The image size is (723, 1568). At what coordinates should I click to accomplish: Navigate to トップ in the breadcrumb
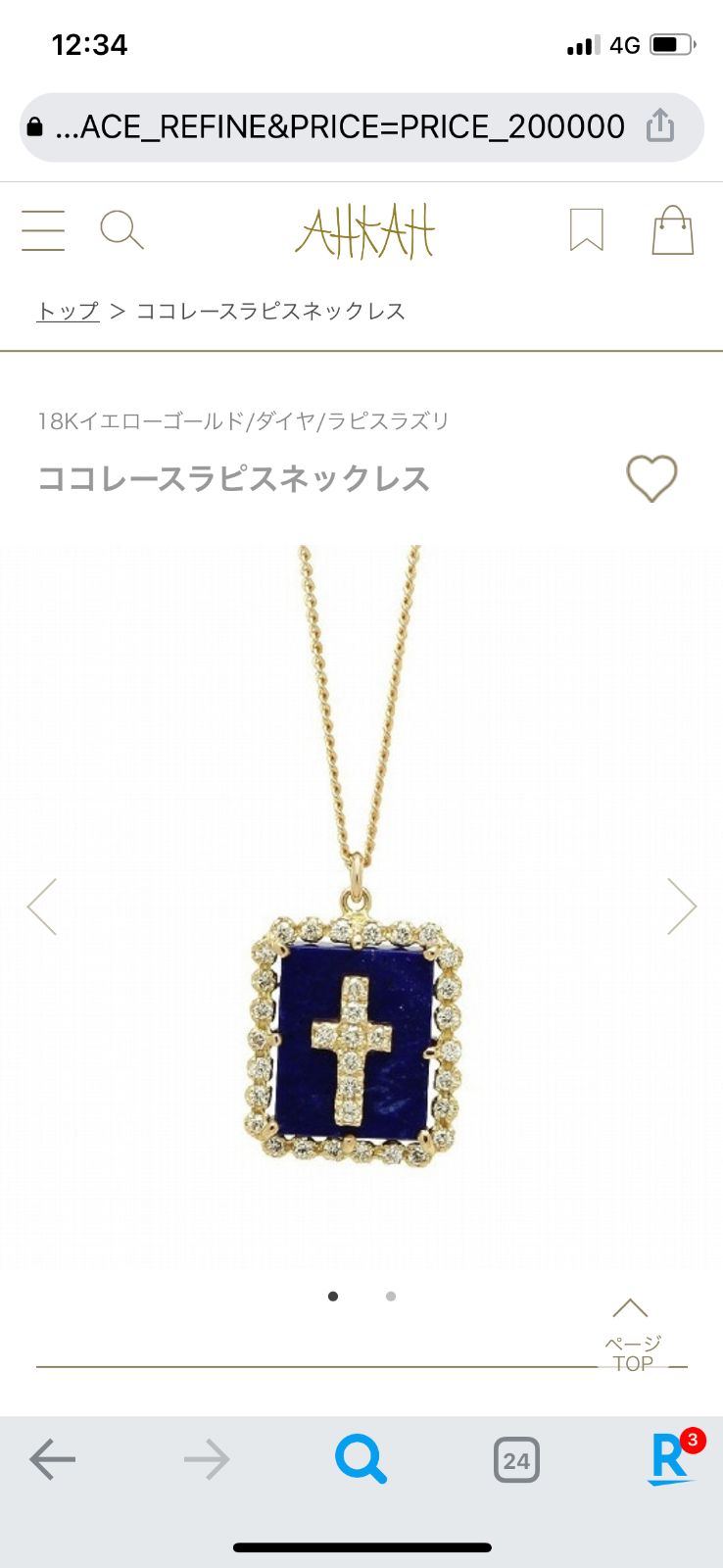(x=67, y=311)
